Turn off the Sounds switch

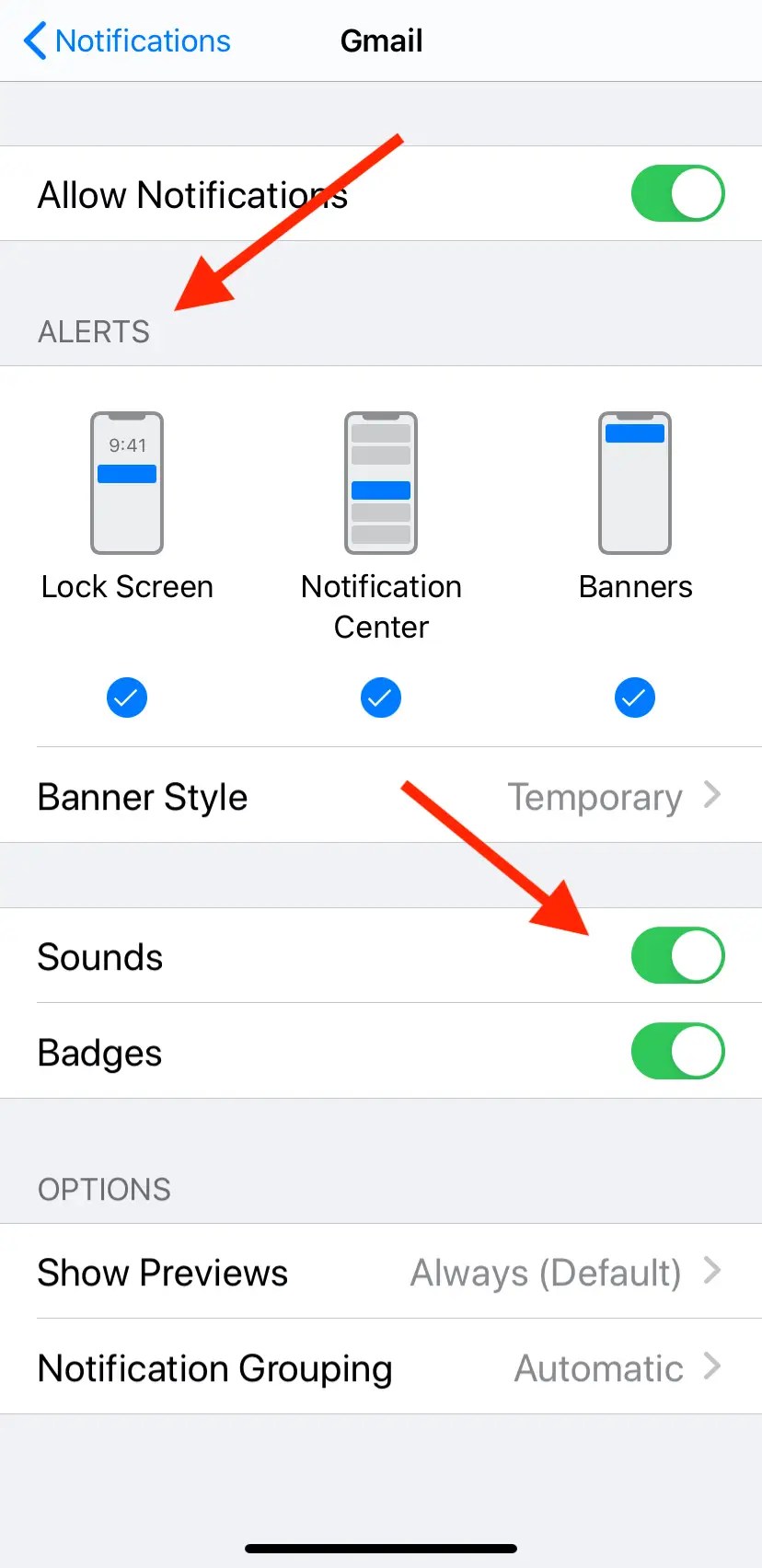678,956
